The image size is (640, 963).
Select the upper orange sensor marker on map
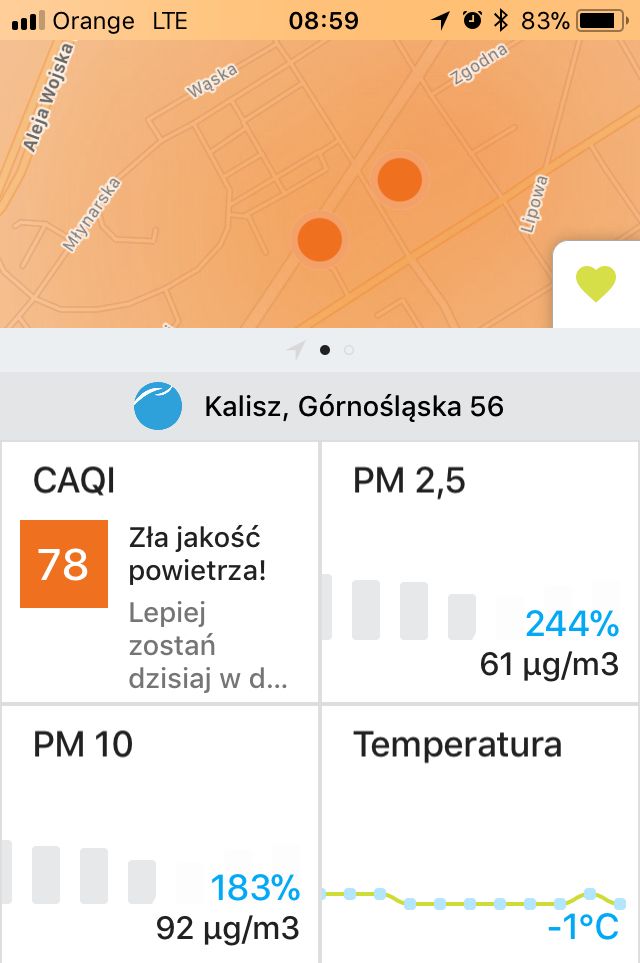point(399,180)
